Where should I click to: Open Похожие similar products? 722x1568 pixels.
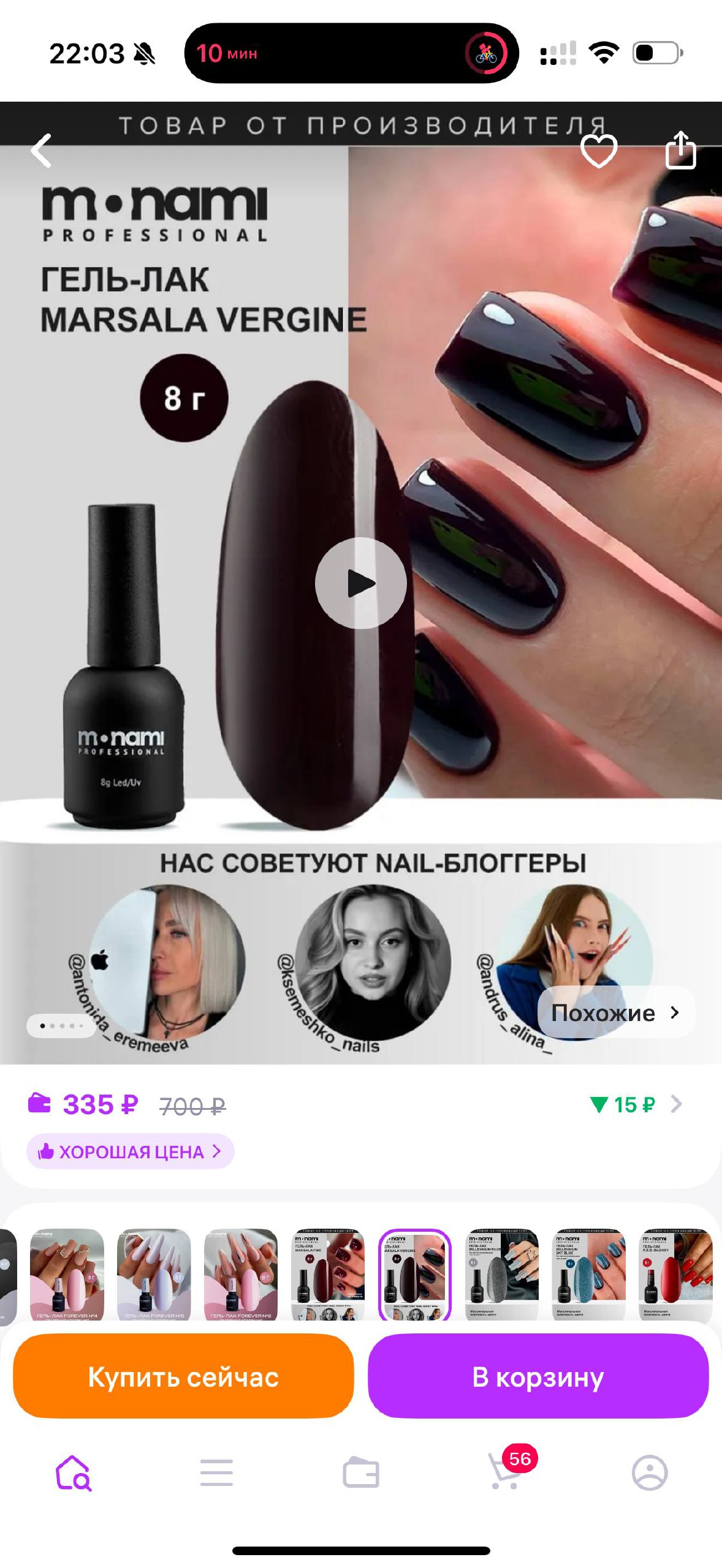615,1012
